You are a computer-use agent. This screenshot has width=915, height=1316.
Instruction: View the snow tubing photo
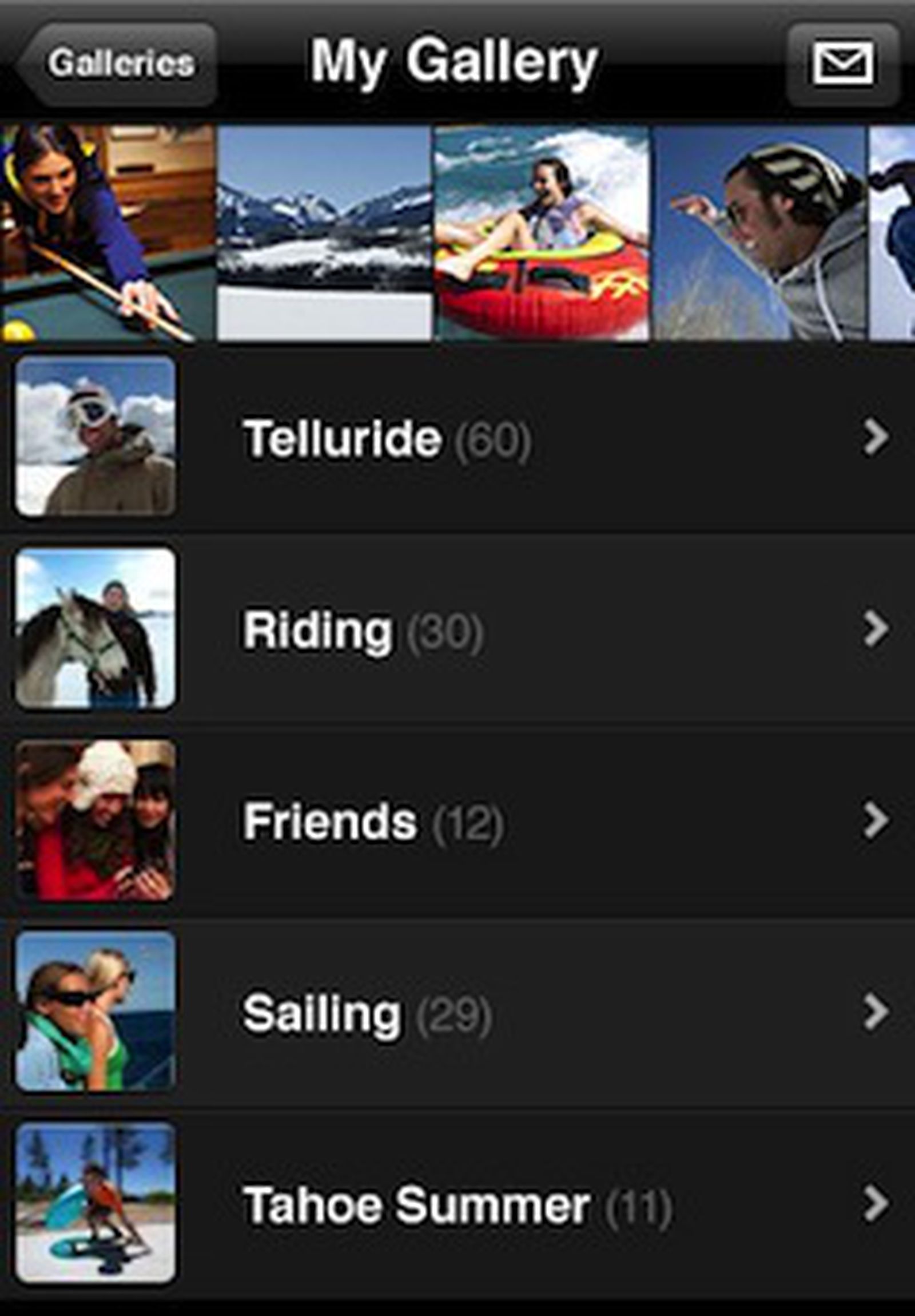(542, 232)
